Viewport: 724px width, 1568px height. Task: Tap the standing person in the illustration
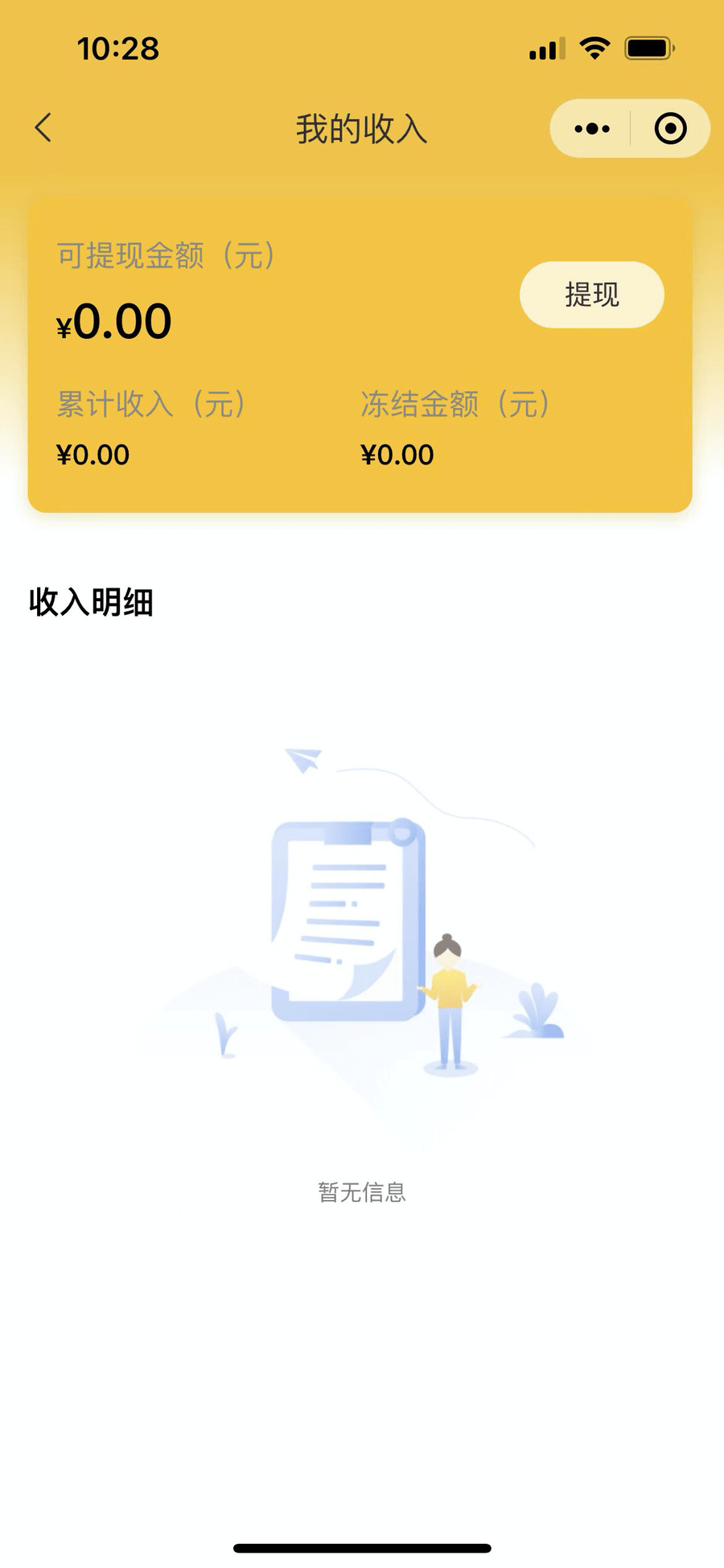pyautogui.click(x=450, y=998)
